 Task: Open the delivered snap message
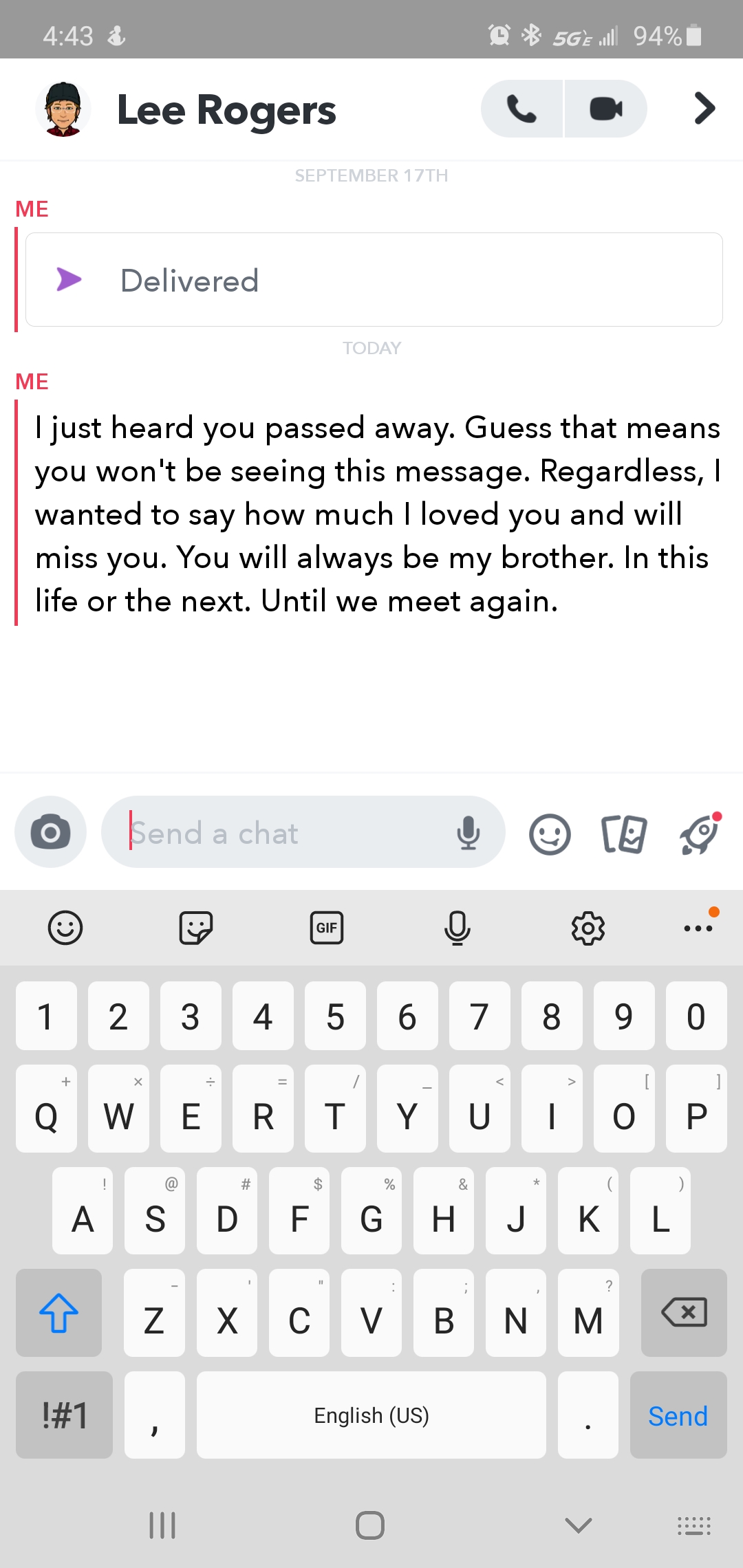click(374, 280)
